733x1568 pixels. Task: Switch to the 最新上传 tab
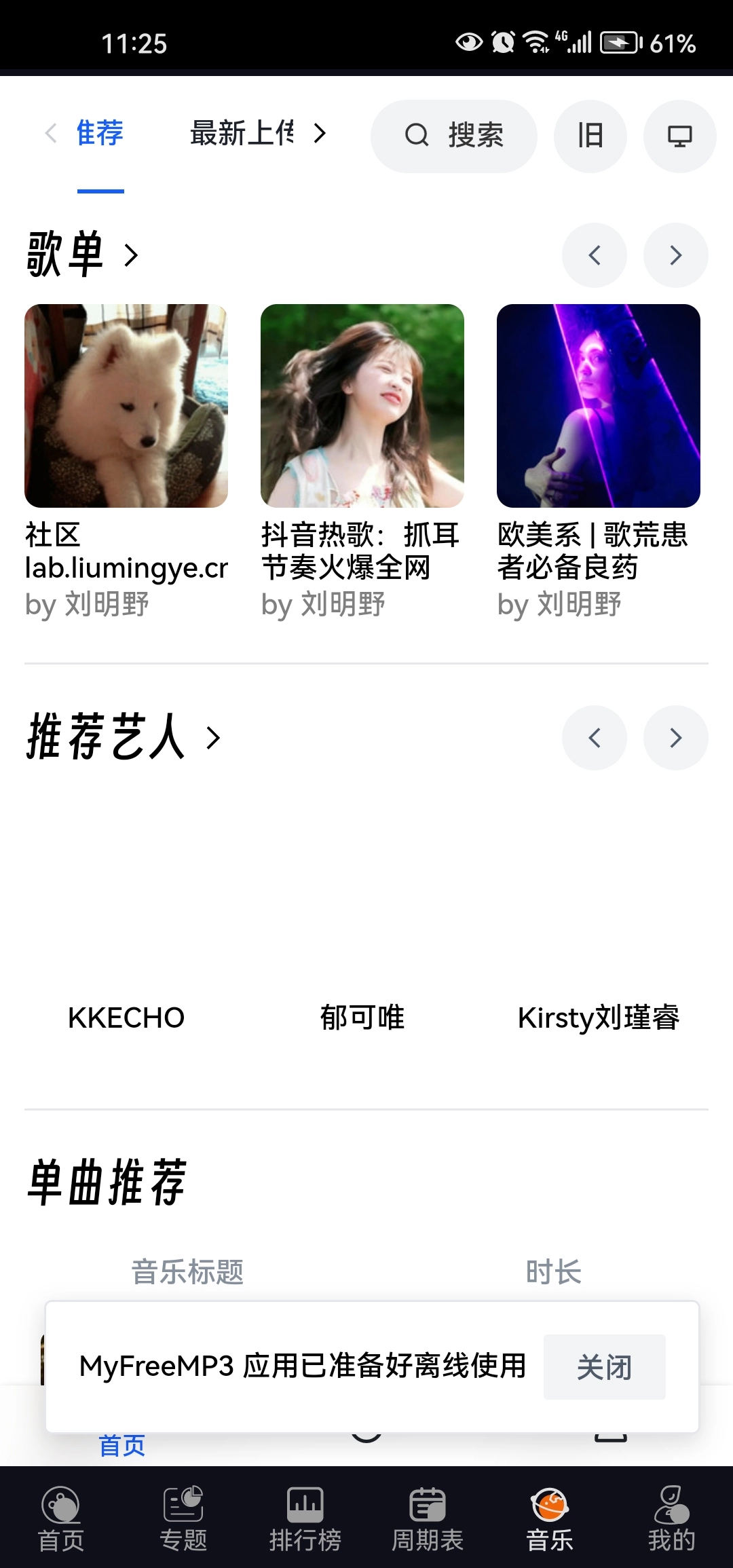coord(242,134)
